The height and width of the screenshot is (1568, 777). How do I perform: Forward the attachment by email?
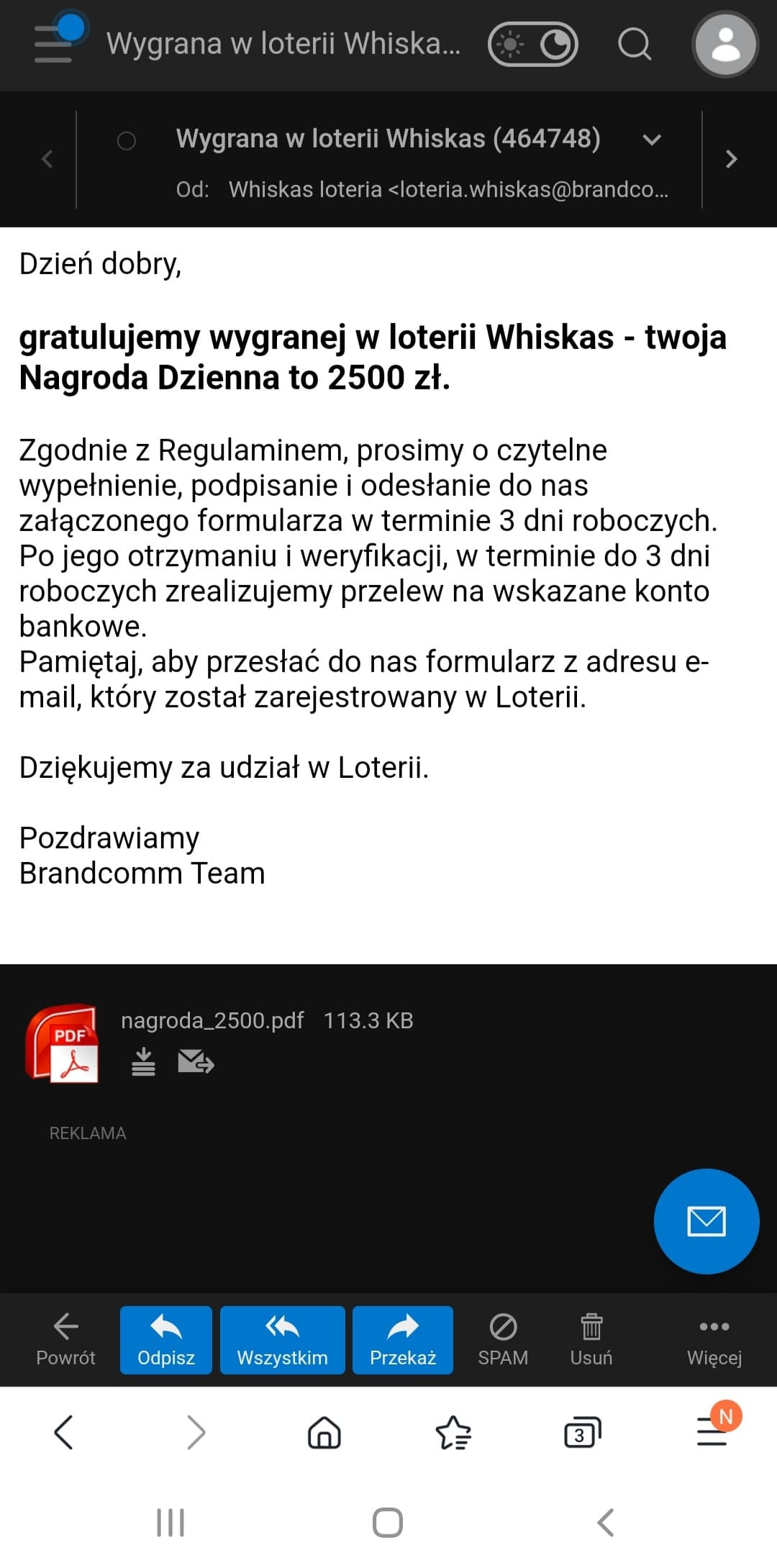(196, 1061)
